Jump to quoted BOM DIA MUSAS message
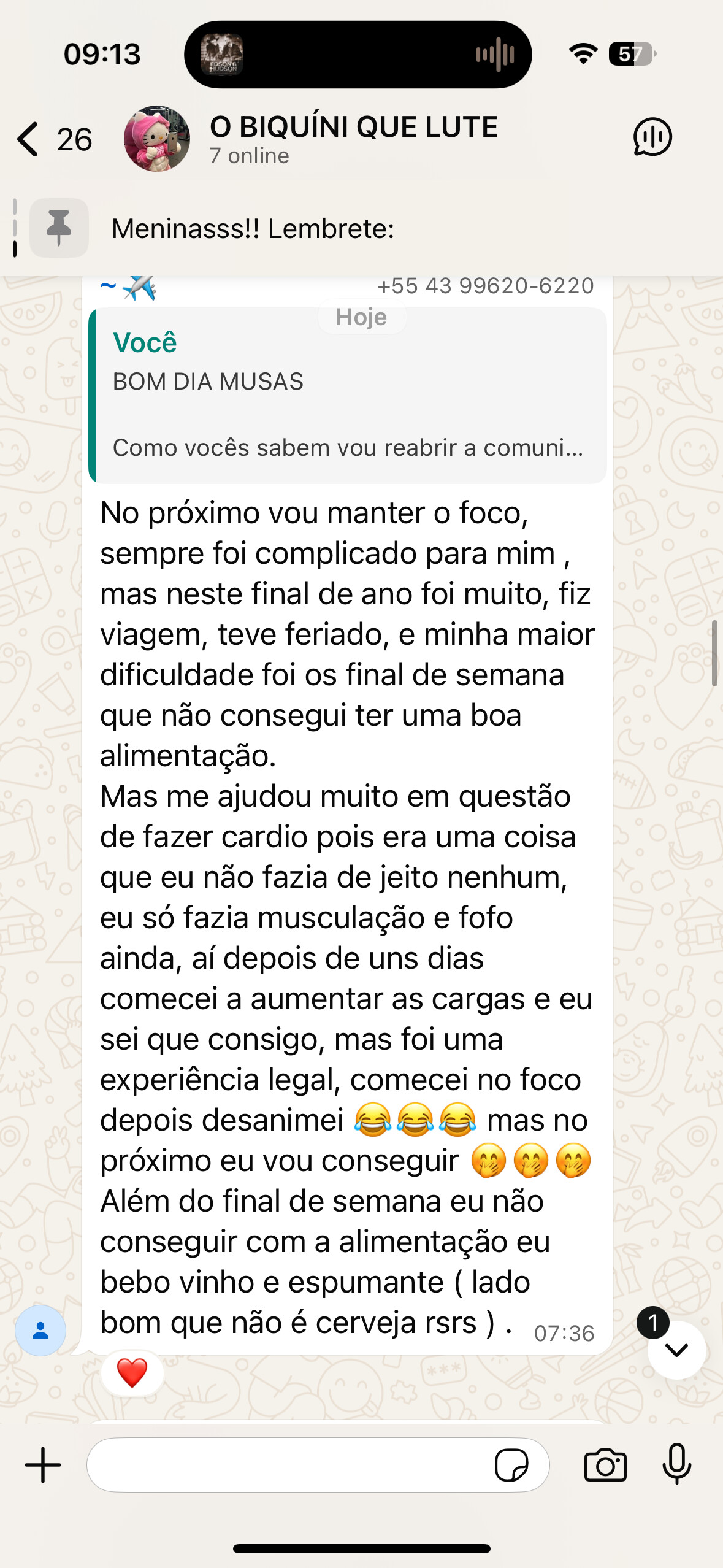Image resolution: width=723 pixels, height=1568 pixels. point(348,396)
